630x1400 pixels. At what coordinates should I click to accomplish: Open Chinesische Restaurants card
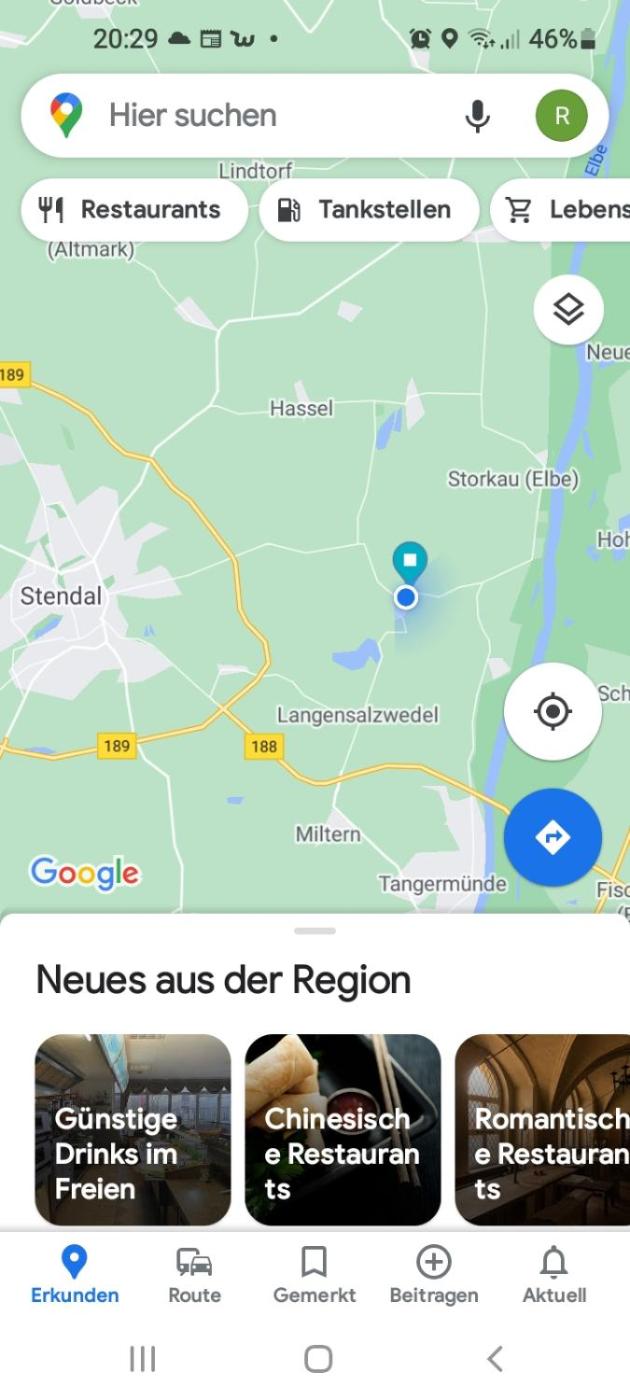click(342, 1129)
